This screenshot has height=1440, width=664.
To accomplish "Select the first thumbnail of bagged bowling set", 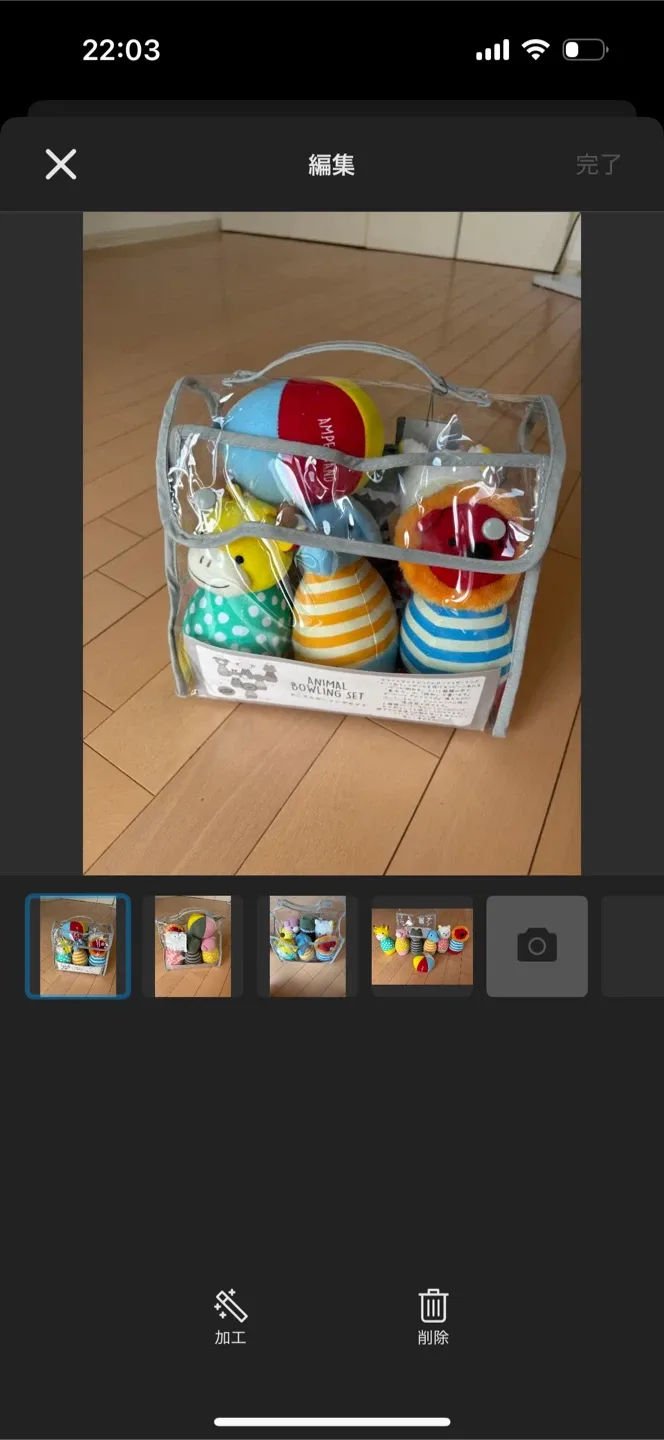I will [78, 946].
